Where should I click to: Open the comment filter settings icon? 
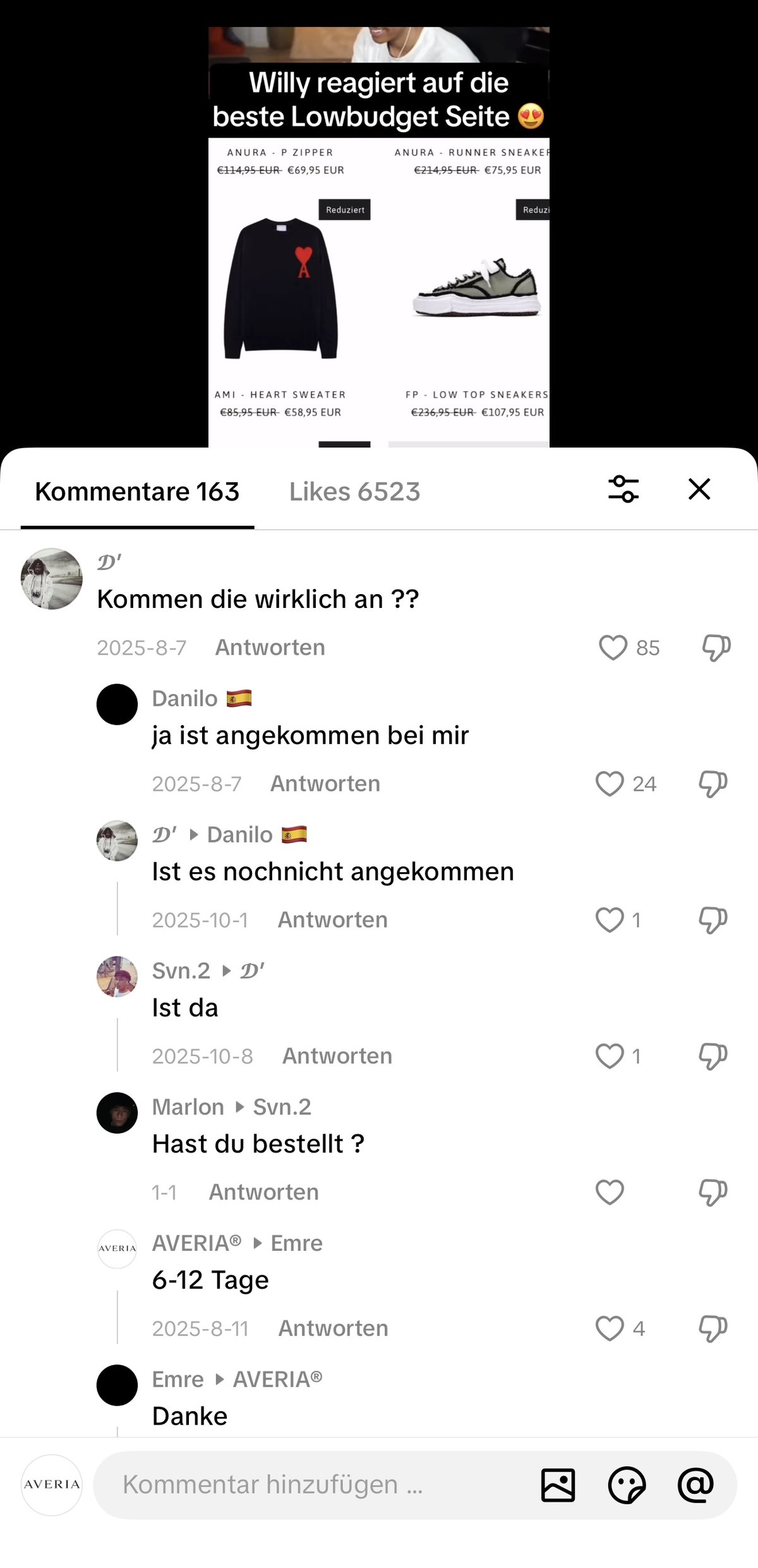[x=623, y=489]
